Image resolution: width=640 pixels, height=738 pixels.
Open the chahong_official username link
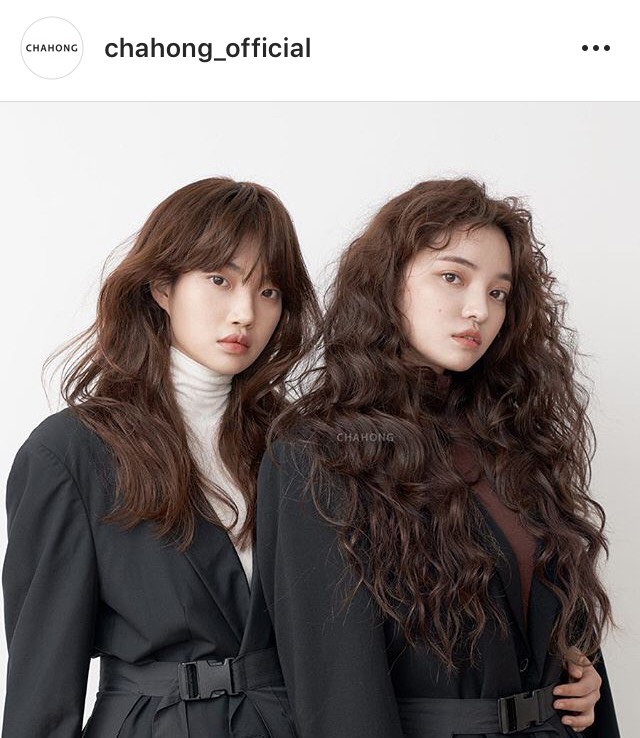click(207, 48)
